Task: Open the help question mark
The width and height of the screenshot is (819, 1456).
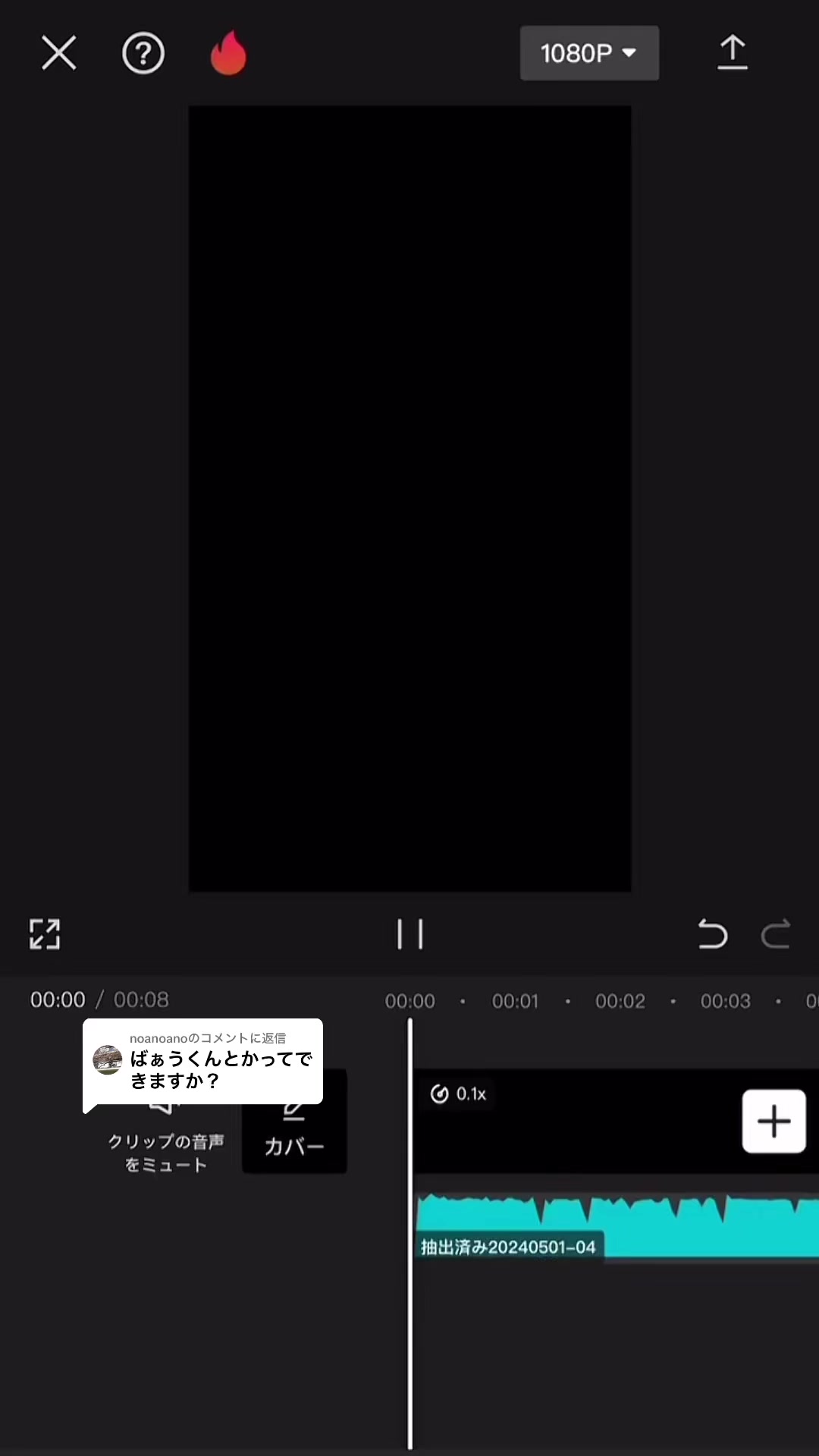Action: (x=143, y=53)
